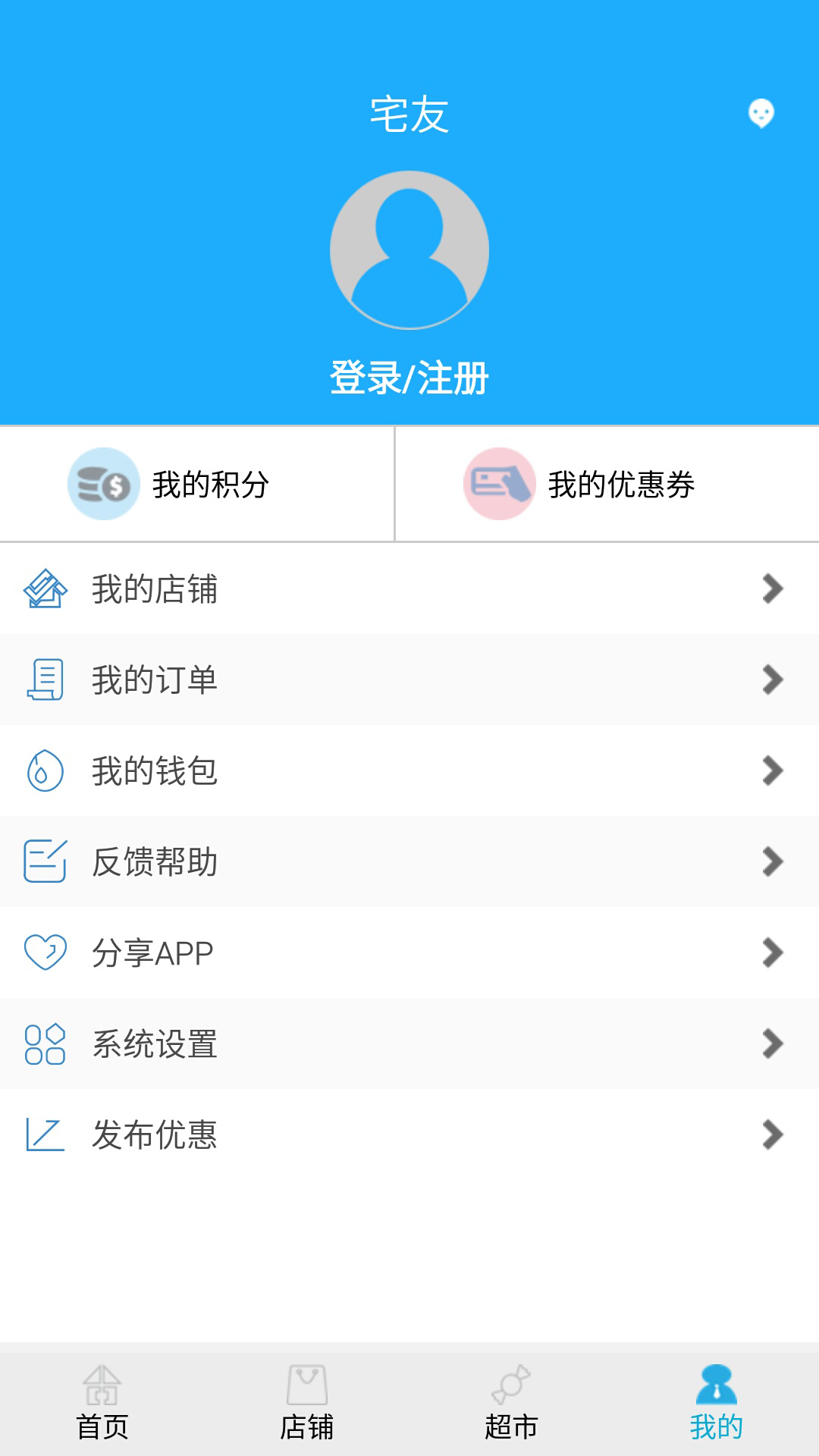This screenshot has width=819, height=1456.
Task: View 我的订单 orders
Action: coord(409,680)
